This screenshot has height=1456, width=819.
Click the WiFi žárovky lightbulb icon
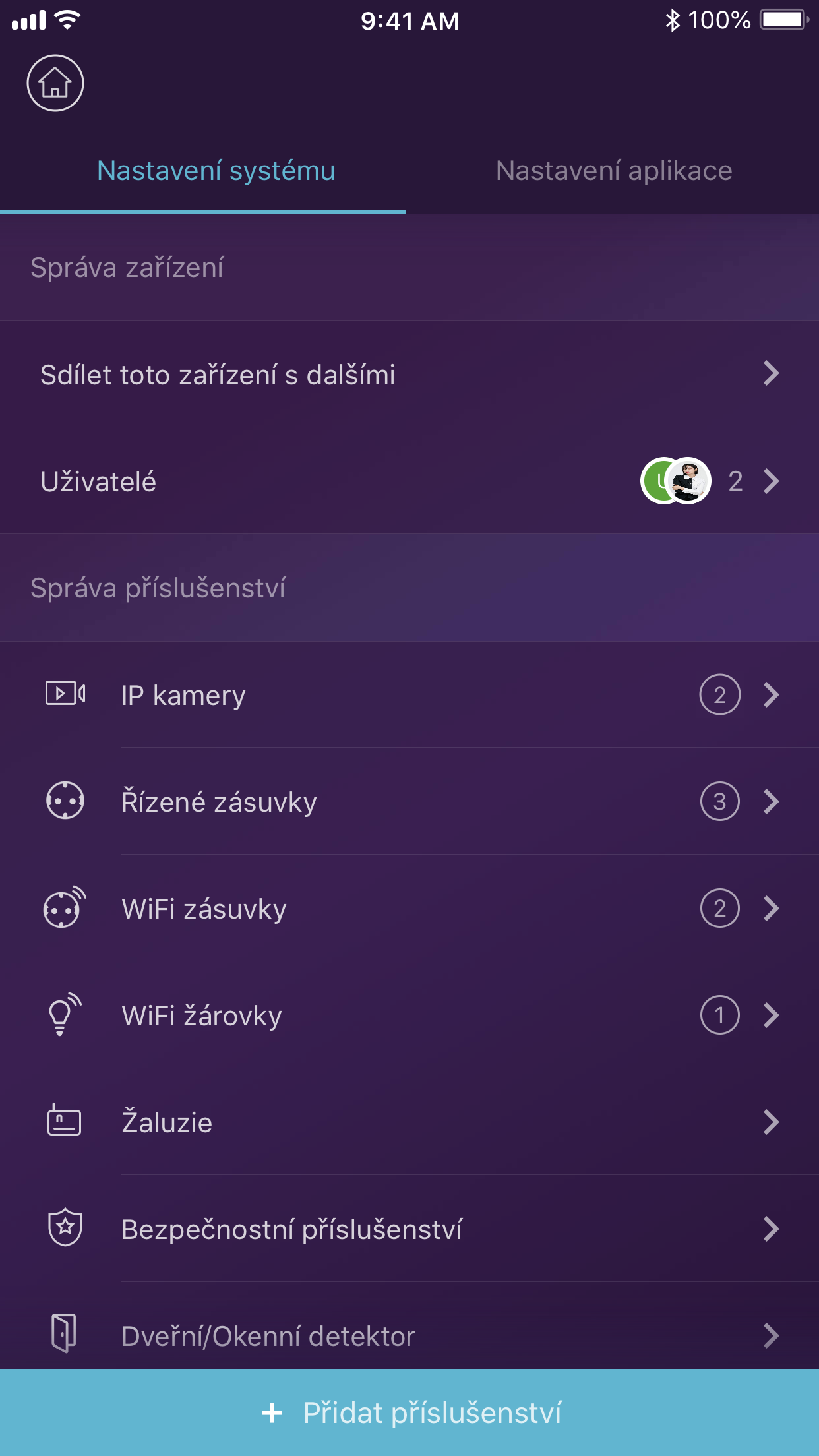click(x=64, y=1015)
